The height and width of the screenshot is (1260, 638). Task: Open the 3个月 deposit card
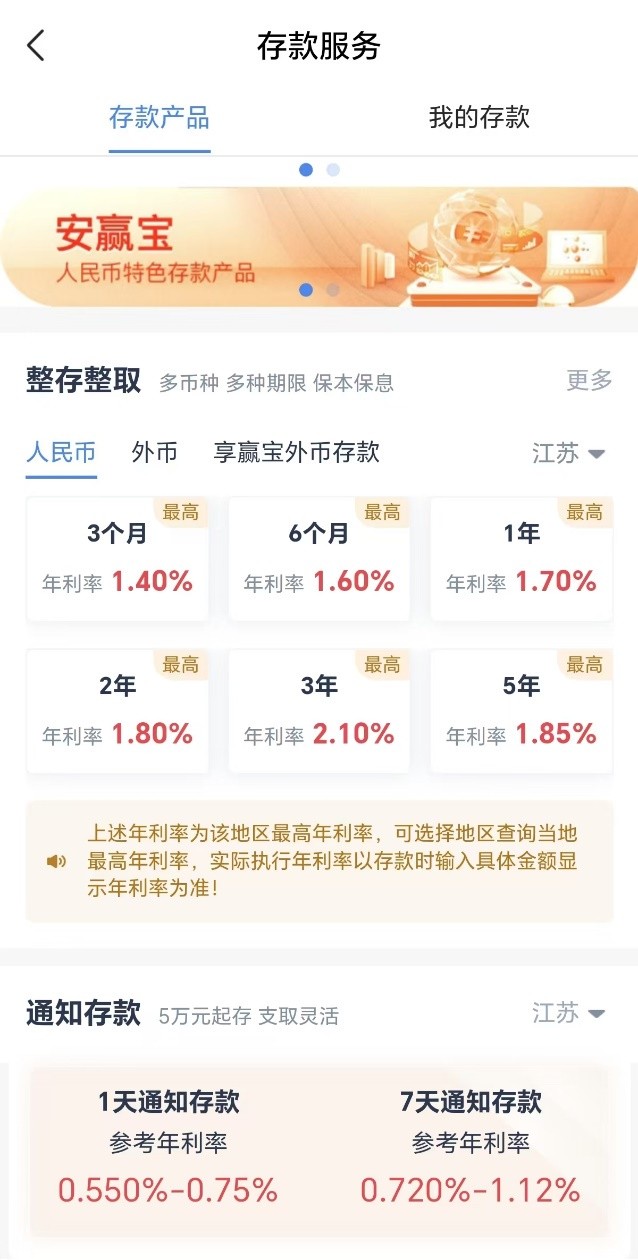coord(117,560)
